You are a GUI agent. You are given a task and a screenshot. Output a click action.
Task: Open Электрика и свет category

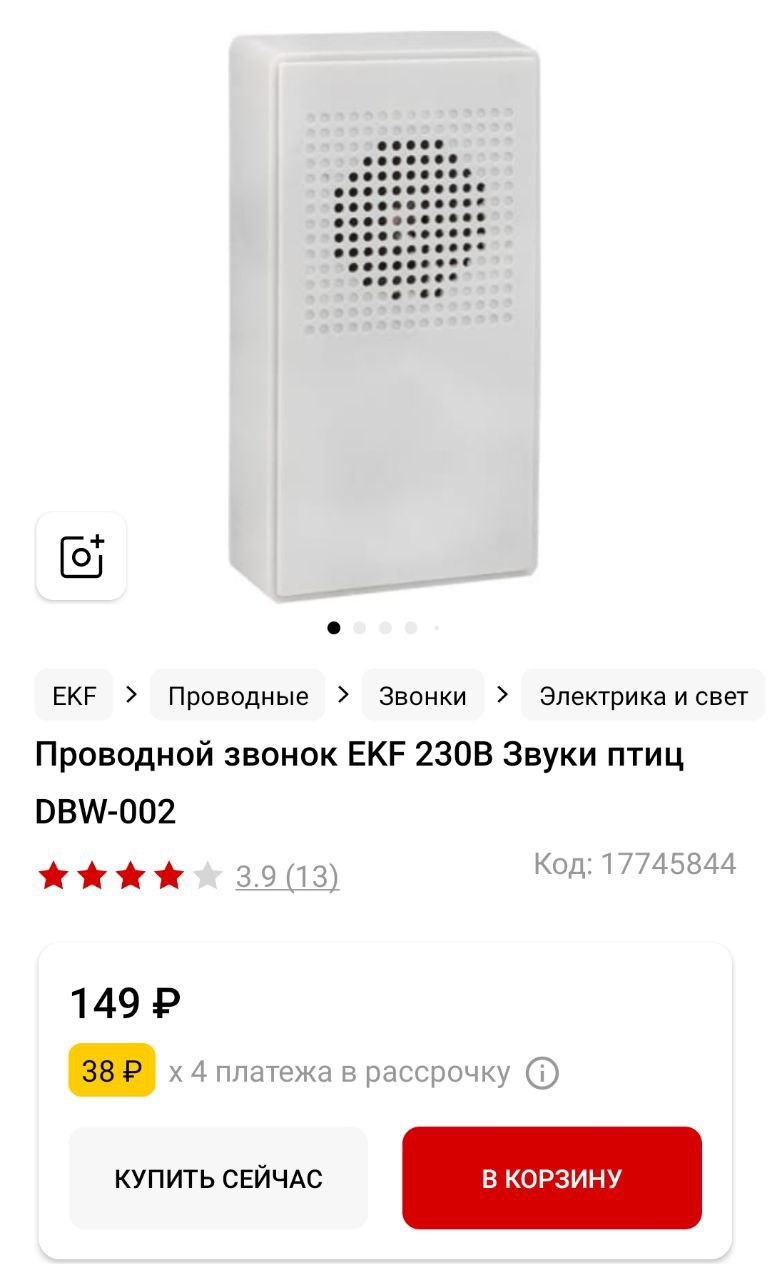(x=643, y=696)
